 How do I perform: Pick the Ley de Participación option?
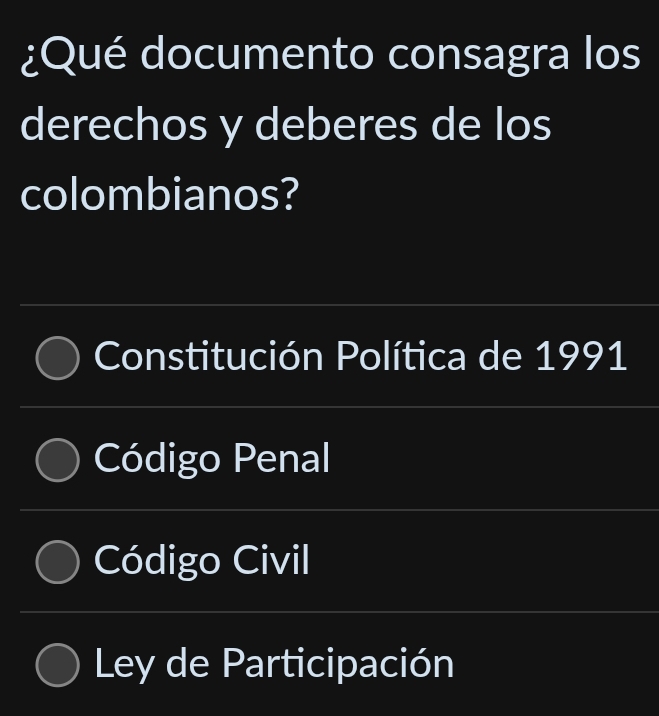58,665
